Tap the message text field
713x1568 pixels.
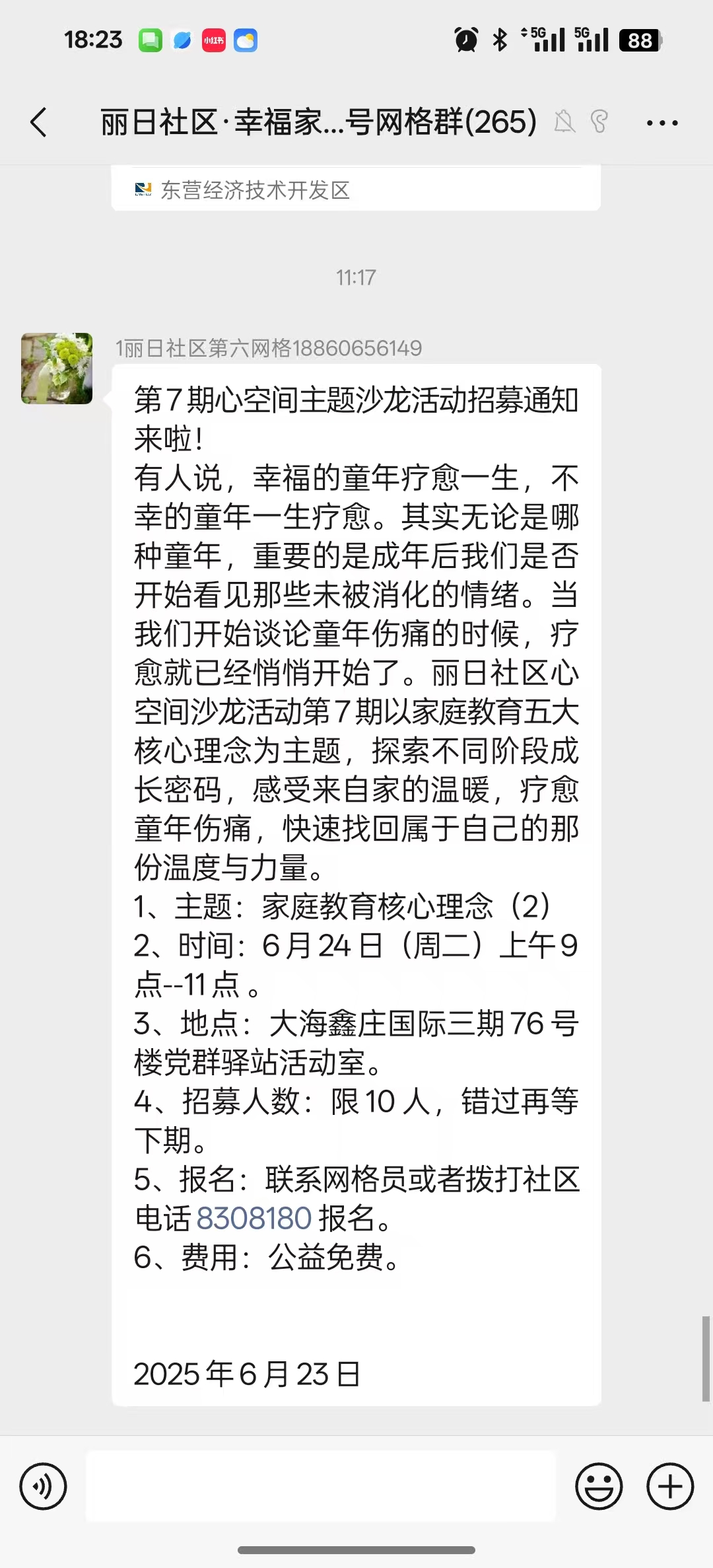321,1486
